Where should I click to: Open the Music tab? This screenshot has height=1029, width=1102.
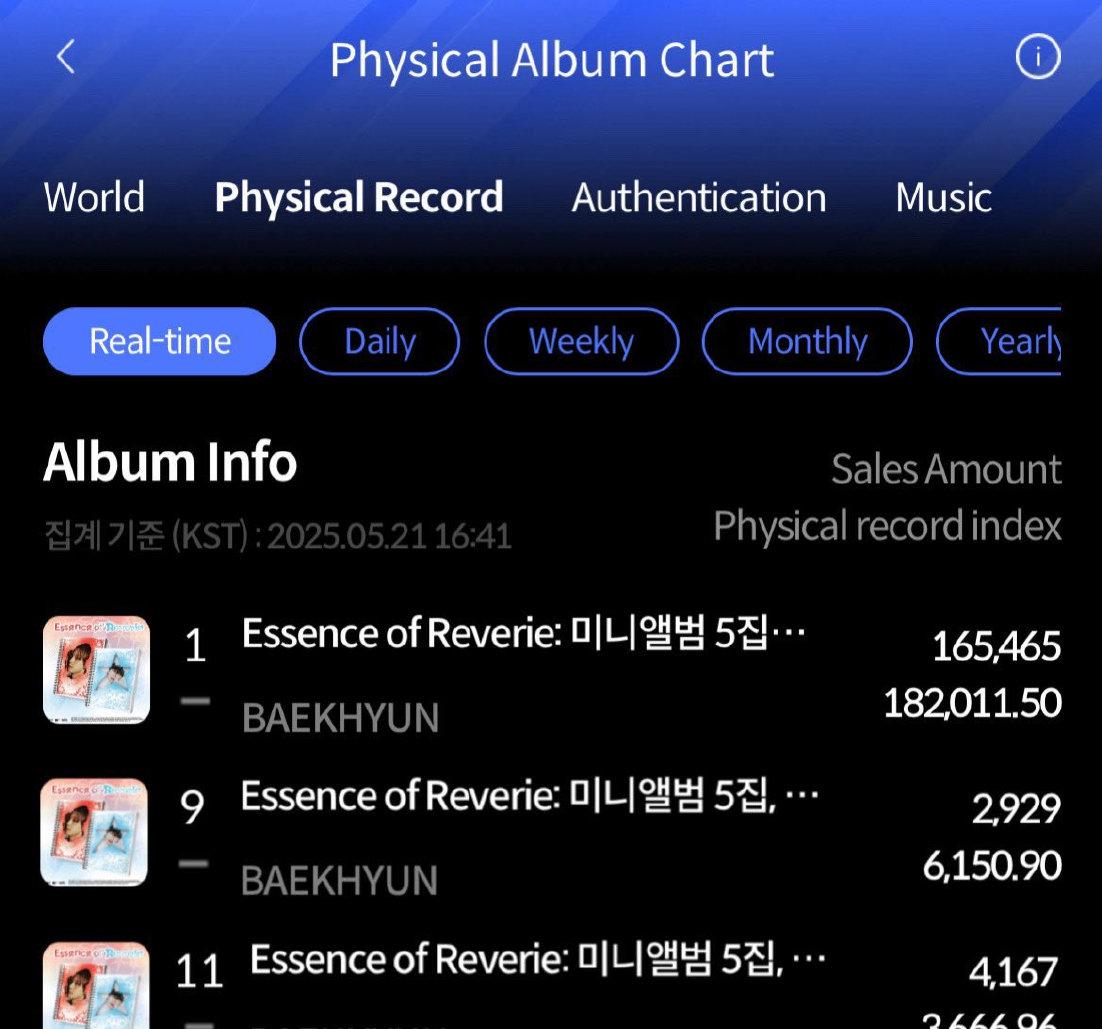point(942,197)
